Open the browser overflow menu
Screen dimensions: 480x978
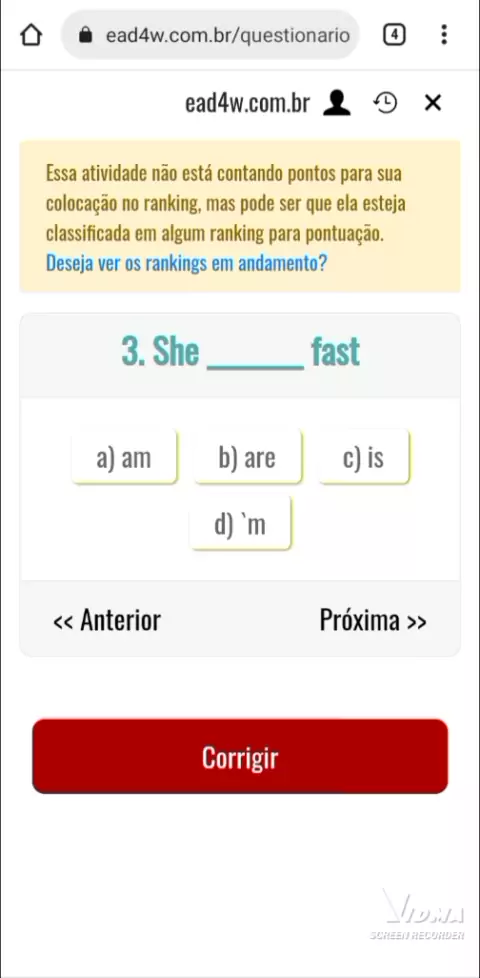coord(444,35)
